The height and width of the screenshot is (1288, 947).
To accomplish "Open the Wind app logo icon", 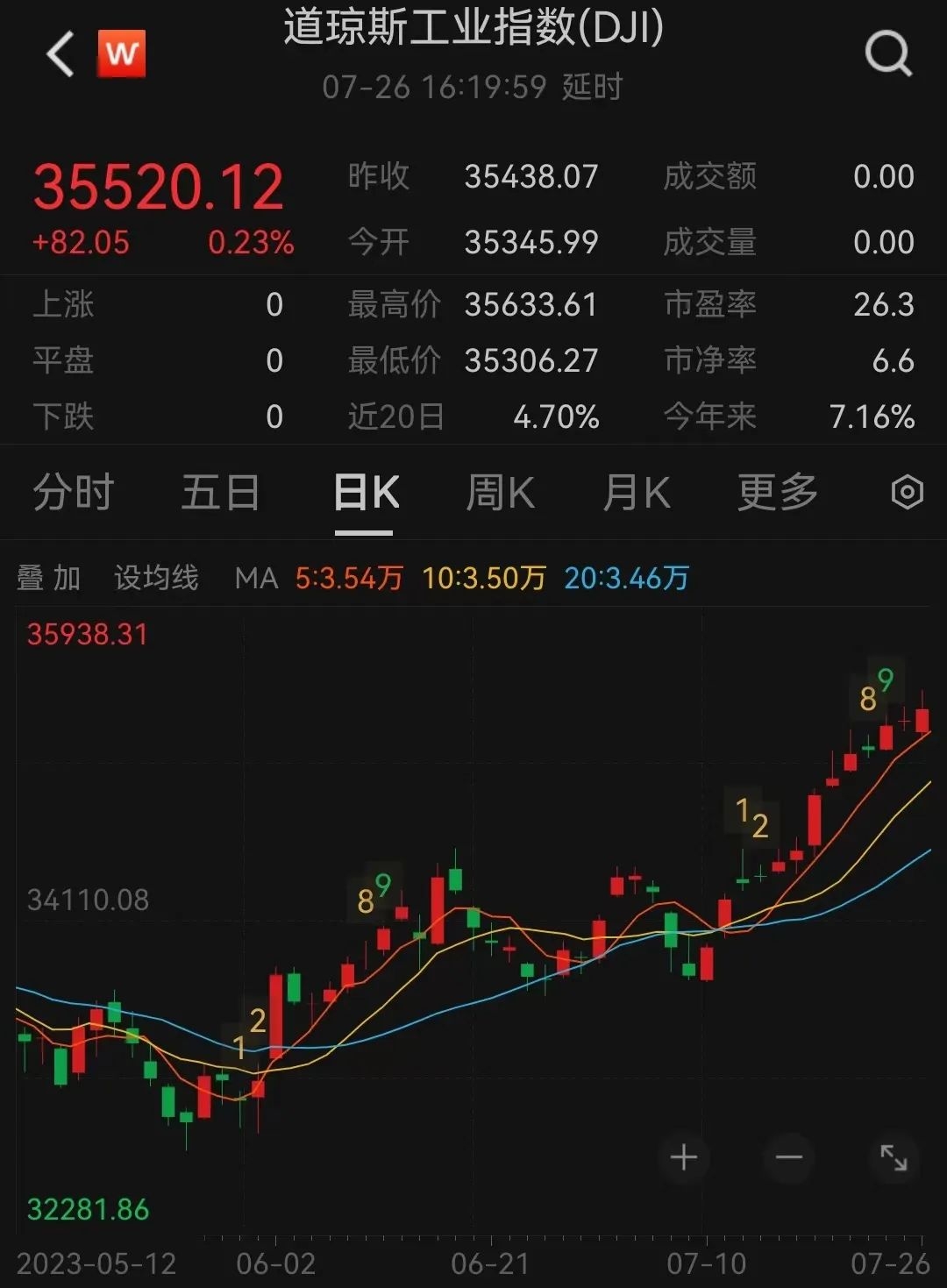I will [x=122, y=53].
